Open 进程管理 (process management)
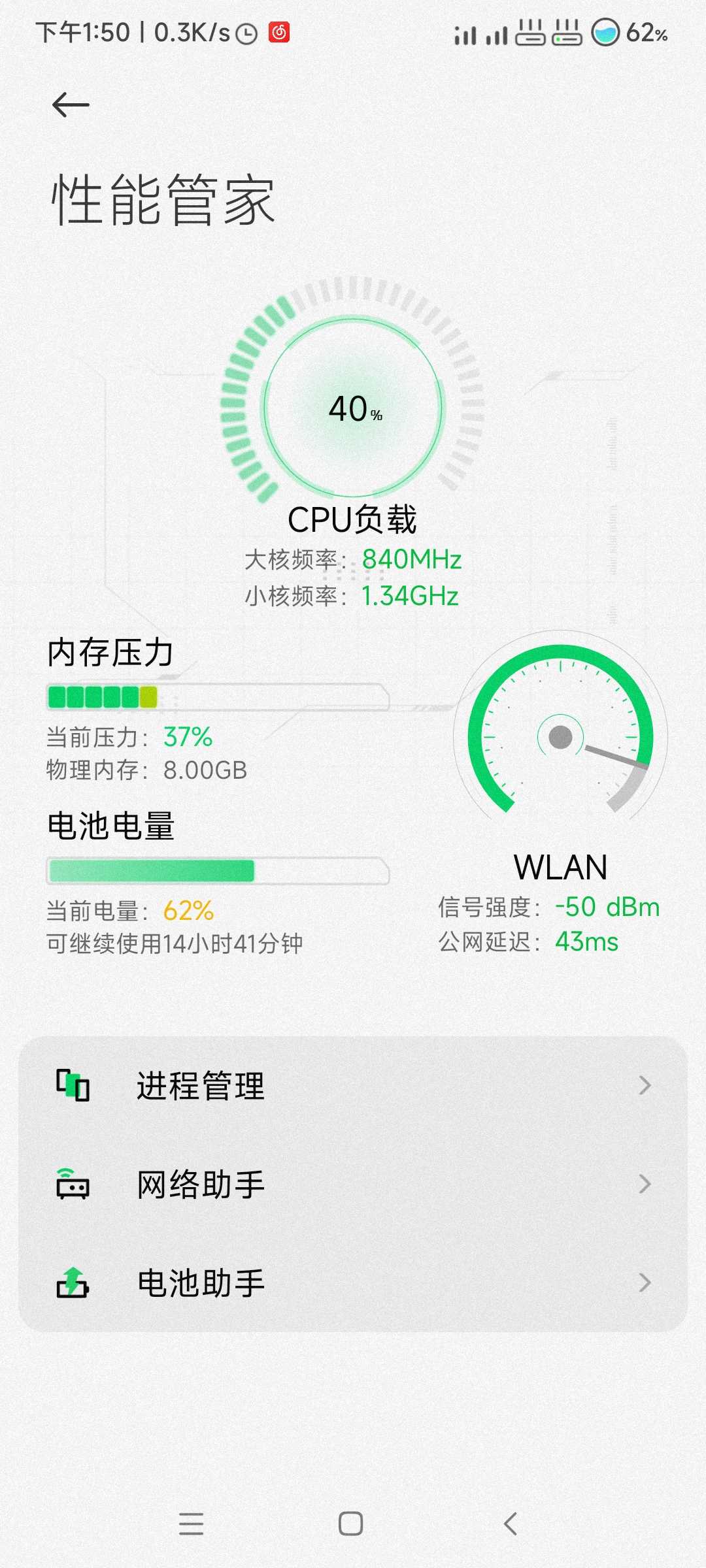Screen dimensions: 706x1568 pyautogui.click(x=353, y=1086)
